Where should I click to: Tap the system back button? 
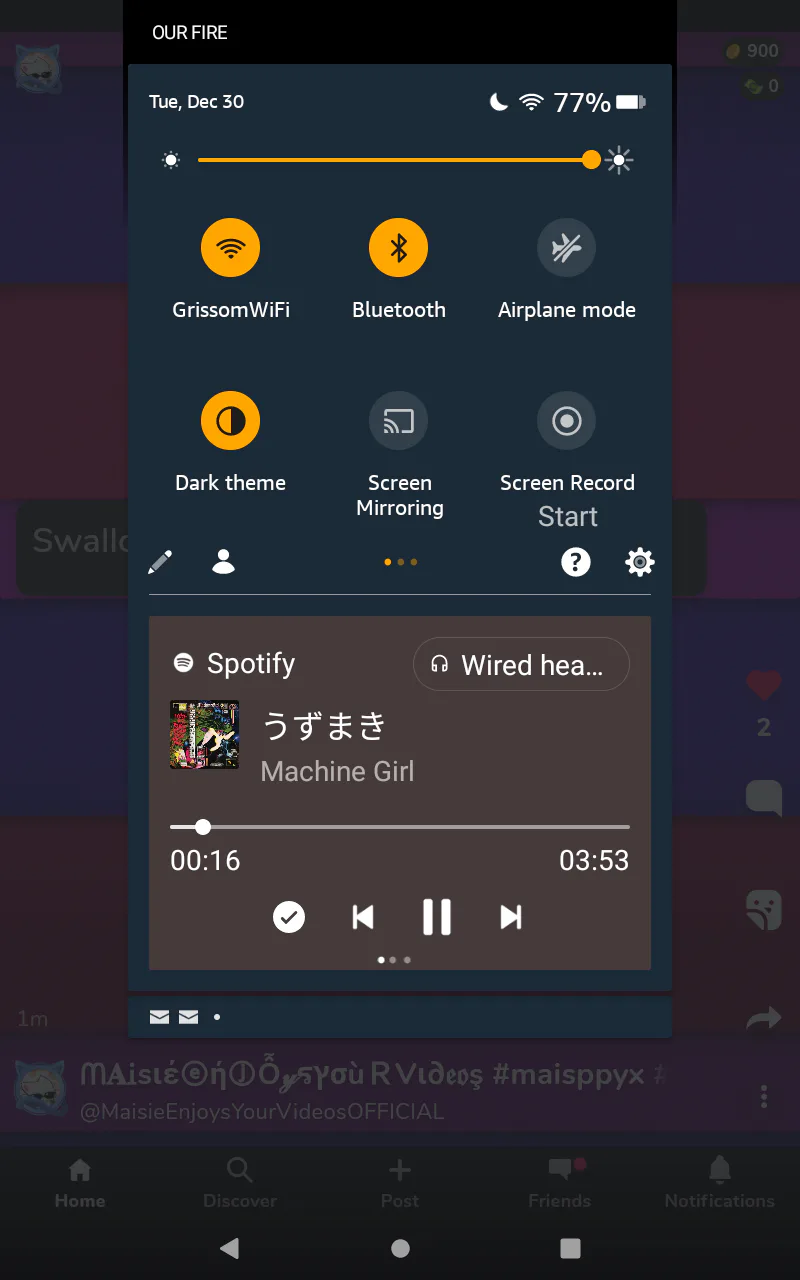[229, 1247]
